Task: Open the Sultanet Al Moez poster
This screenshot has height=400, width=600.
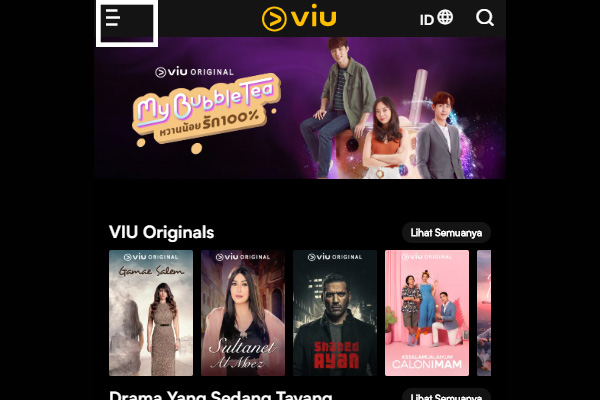Action: pyautogui.click(x=243, y=312)
